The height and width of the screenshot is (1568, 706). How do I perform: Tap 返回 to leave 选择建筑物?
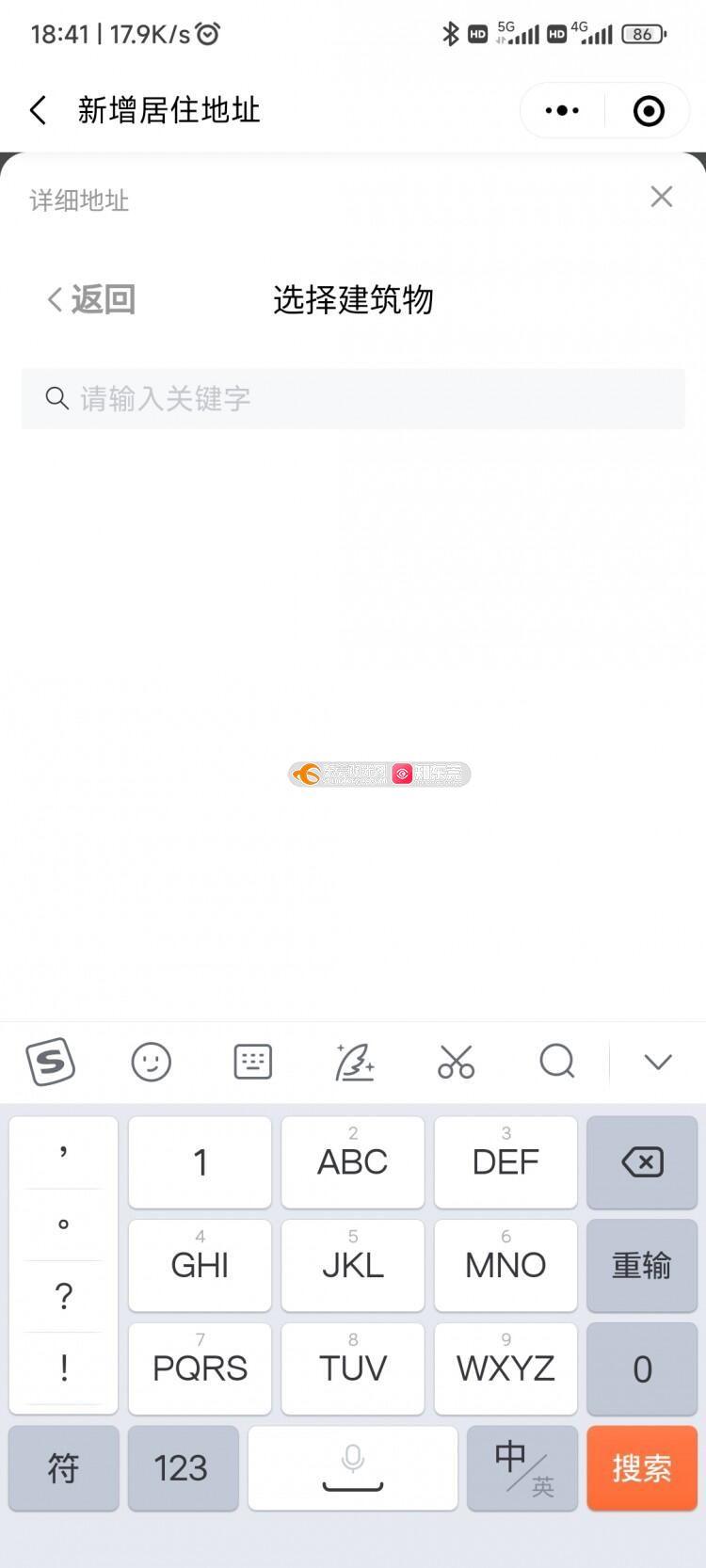(92, 299)
